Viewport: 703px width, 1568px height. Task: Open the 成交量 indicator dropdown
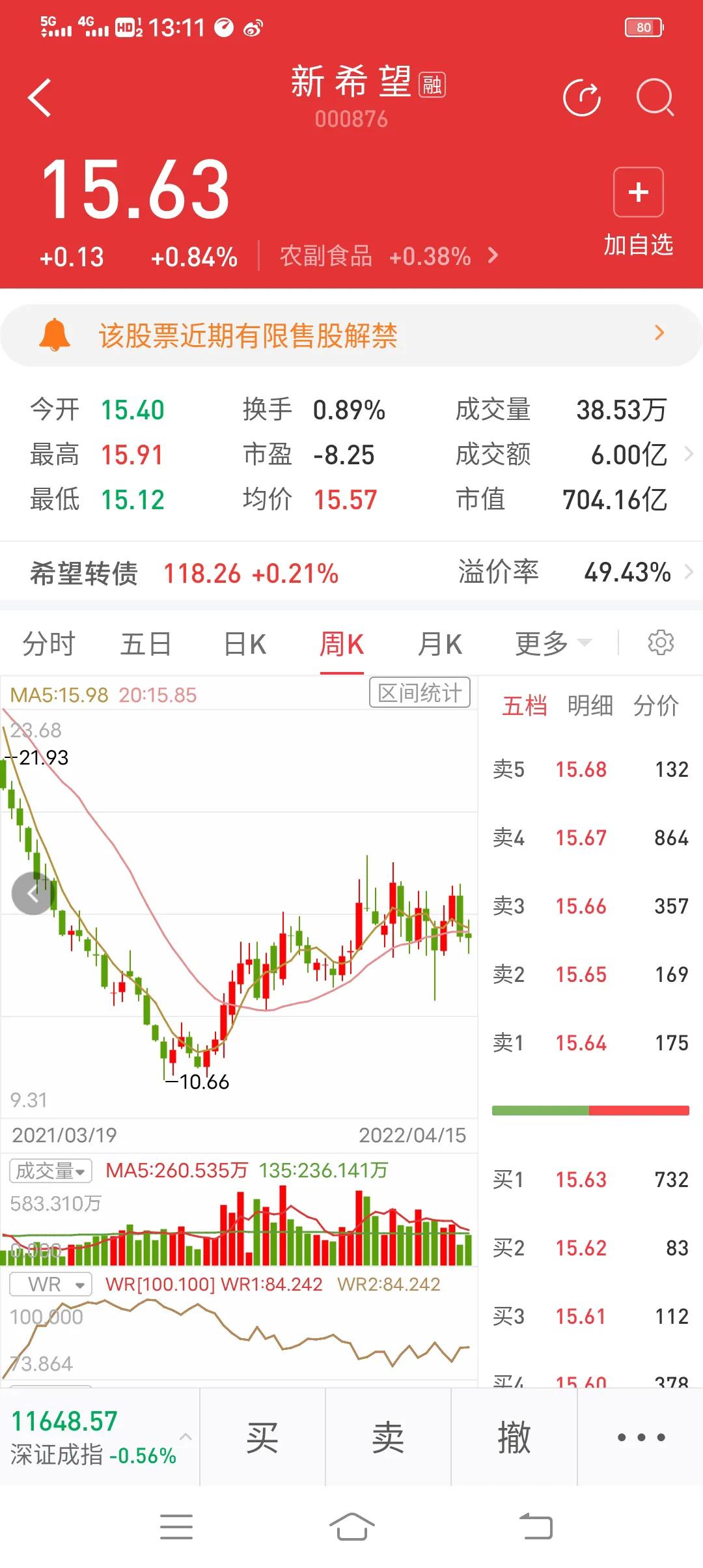click(x=51, y=1171)
